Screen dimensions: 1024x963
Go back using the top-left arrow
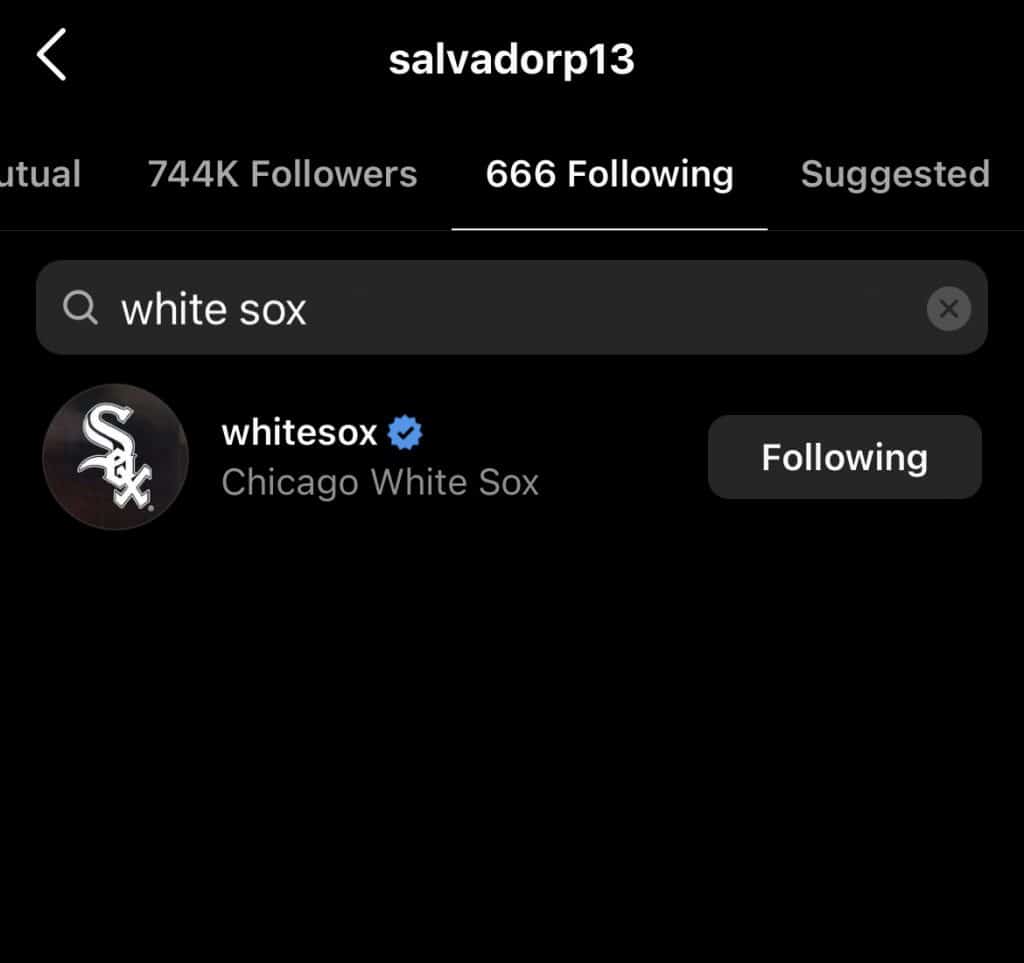pos(51,55)
